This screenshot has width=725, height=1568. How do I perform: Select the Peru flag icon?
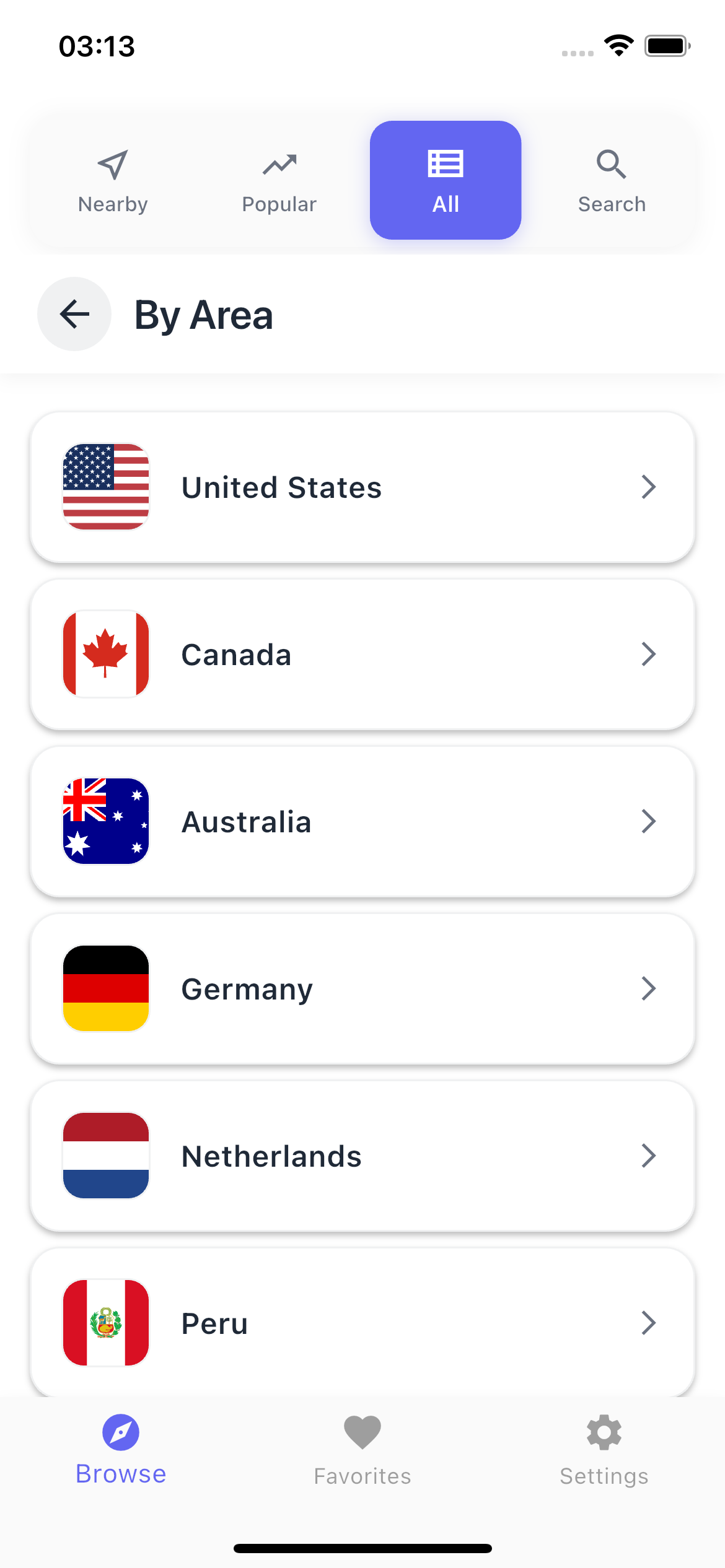click(x=106, y=1323)
